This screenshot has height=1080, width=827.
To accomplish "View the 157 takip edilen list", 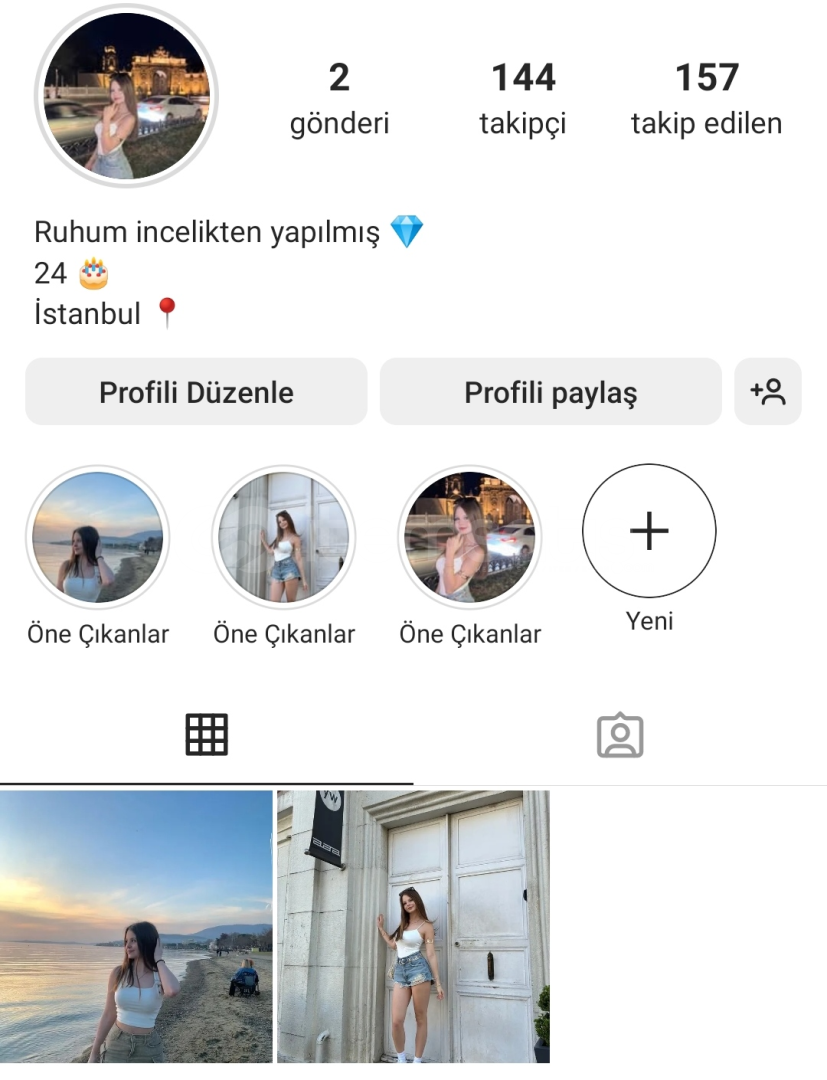I will [x=706, y=98].
